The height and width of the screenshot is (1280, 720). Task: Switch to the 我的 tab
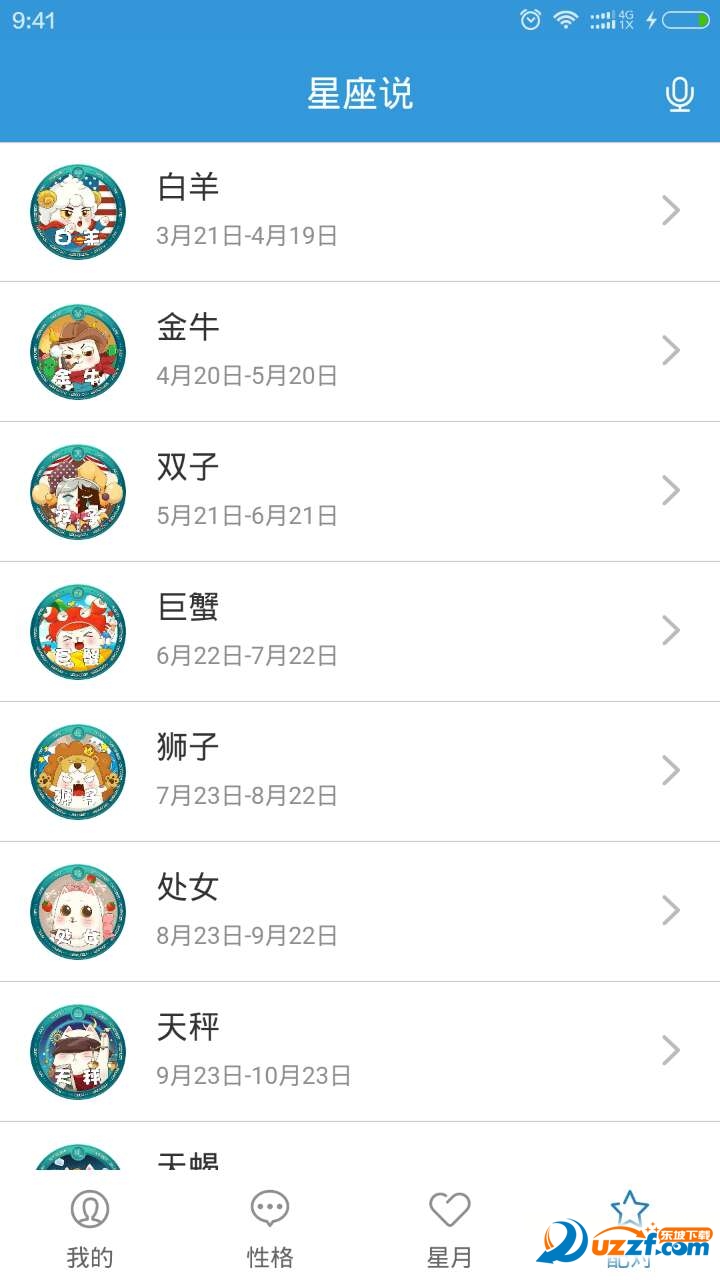(90, 1227)
